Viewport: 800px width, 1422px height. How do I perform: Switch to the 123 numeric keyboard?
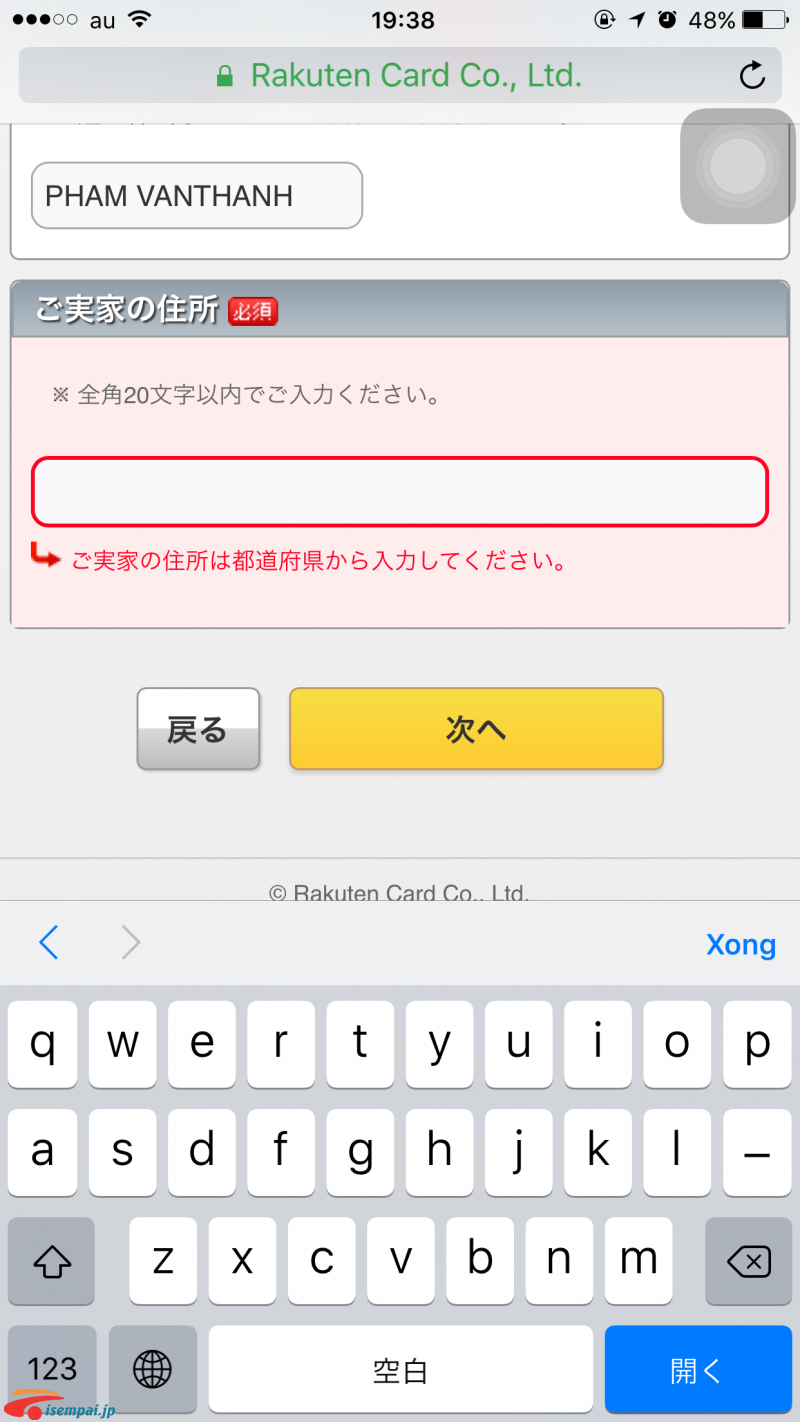click(x=52, y=1368)
